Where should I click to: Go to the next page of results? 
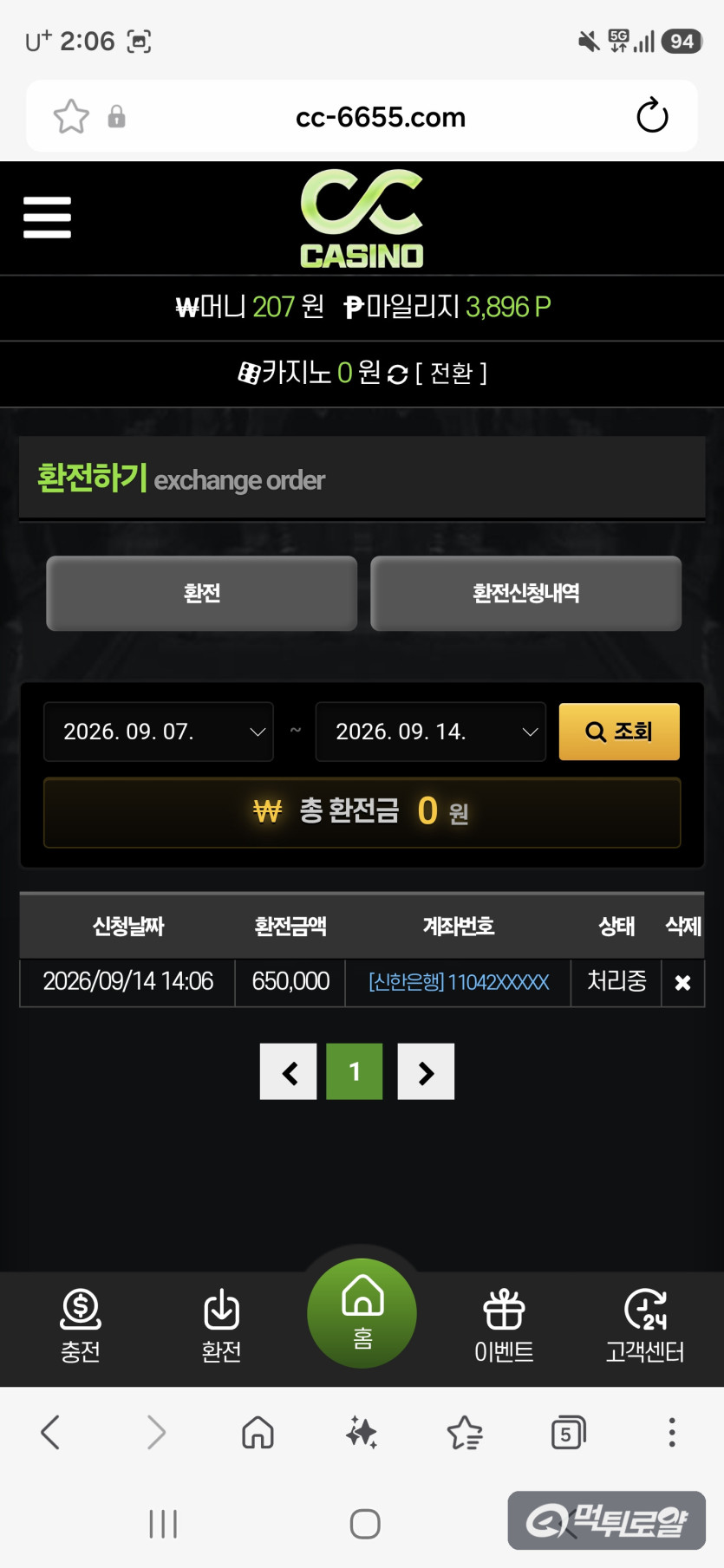(426, 1071)
